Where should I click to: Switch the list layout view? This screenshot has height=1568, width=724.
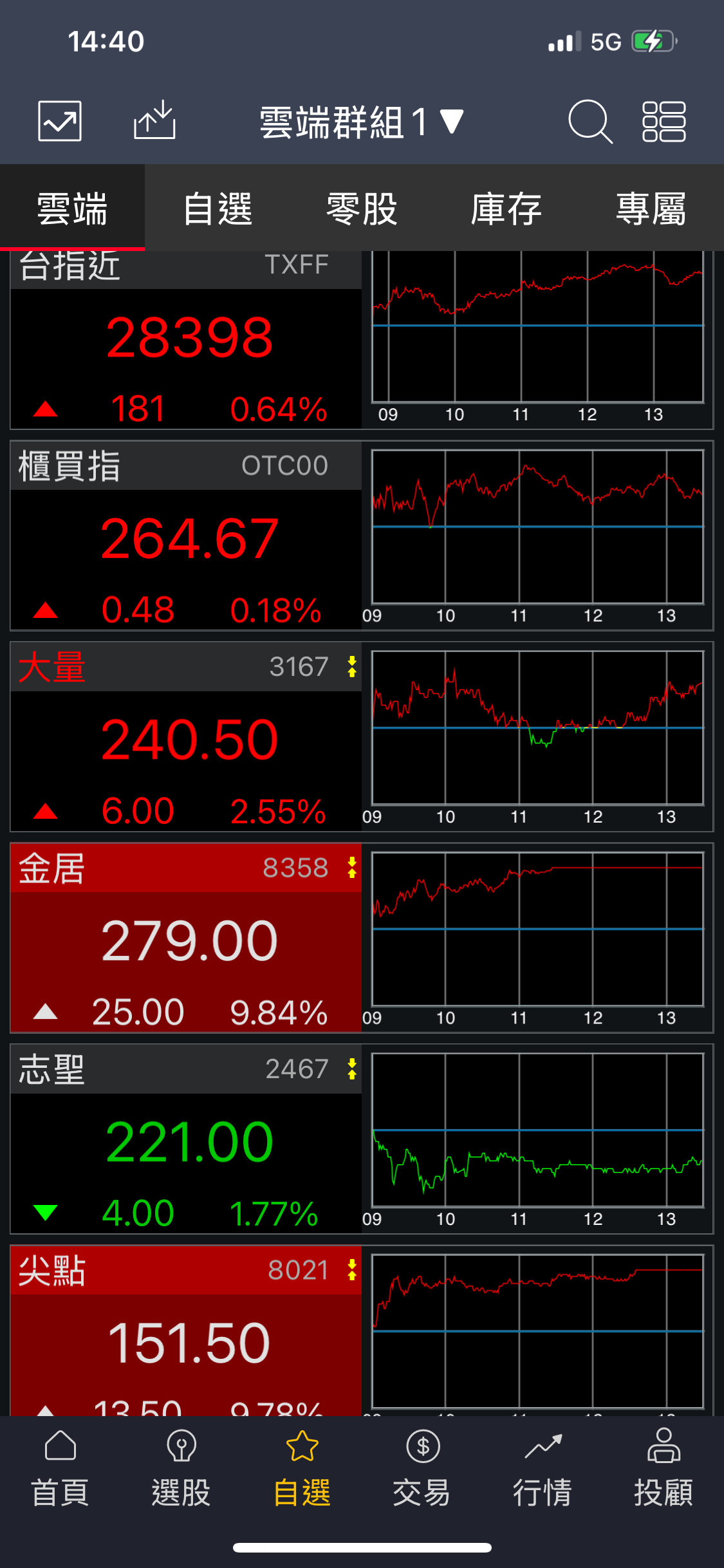(664, 121)
